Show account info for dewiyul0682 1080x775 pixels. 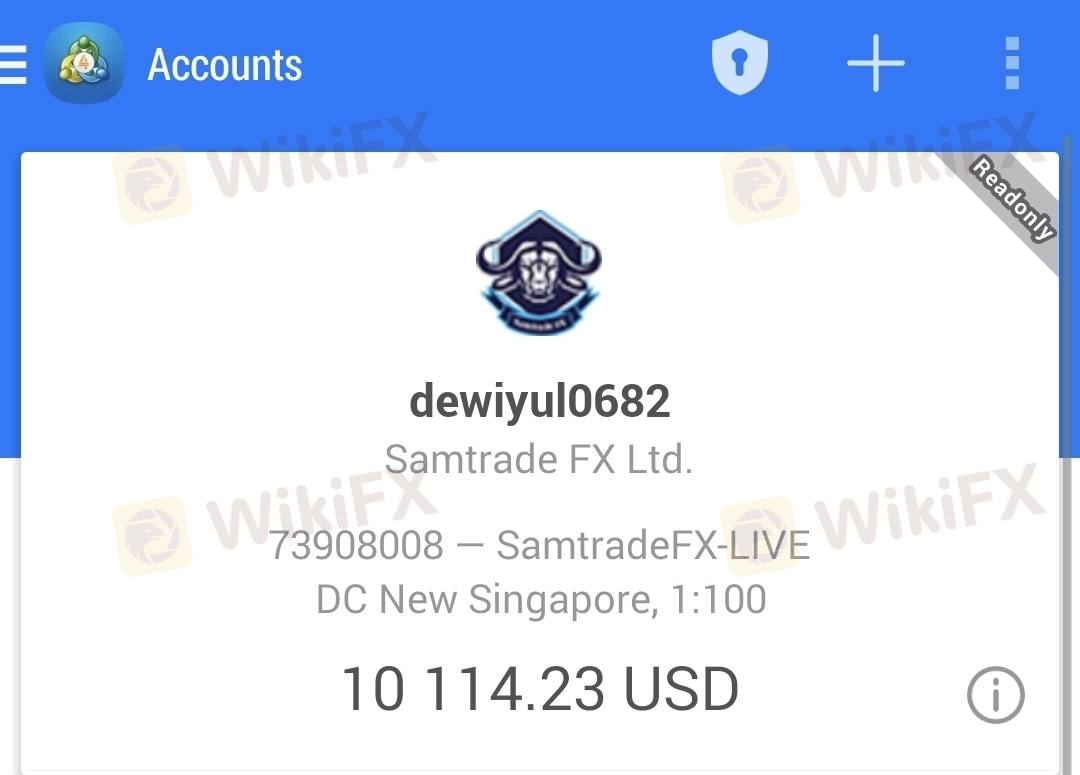995,695
